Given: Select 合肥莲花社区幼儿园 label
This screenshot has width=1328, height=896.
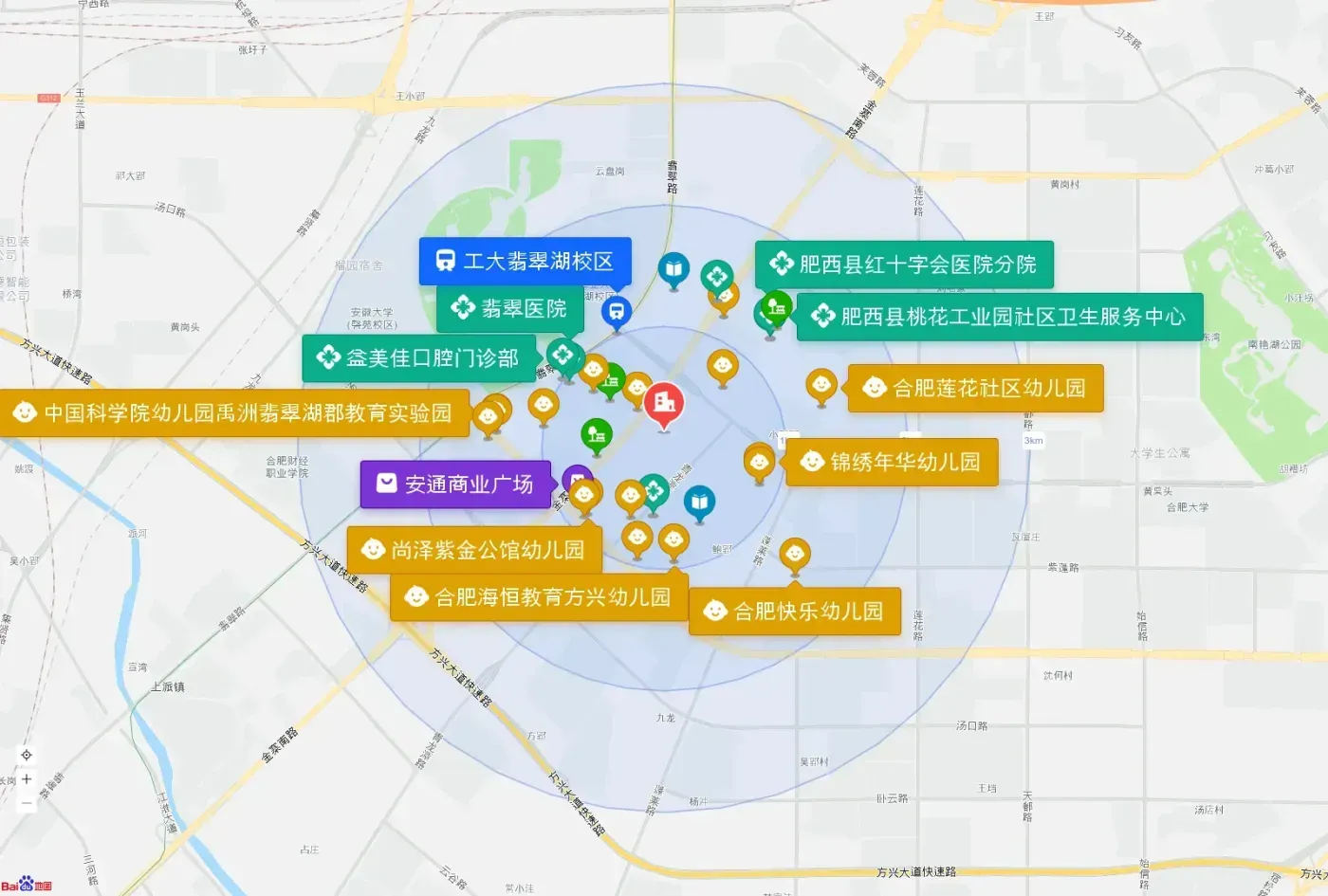Looking at the screenshot, I should coord(975,388).
